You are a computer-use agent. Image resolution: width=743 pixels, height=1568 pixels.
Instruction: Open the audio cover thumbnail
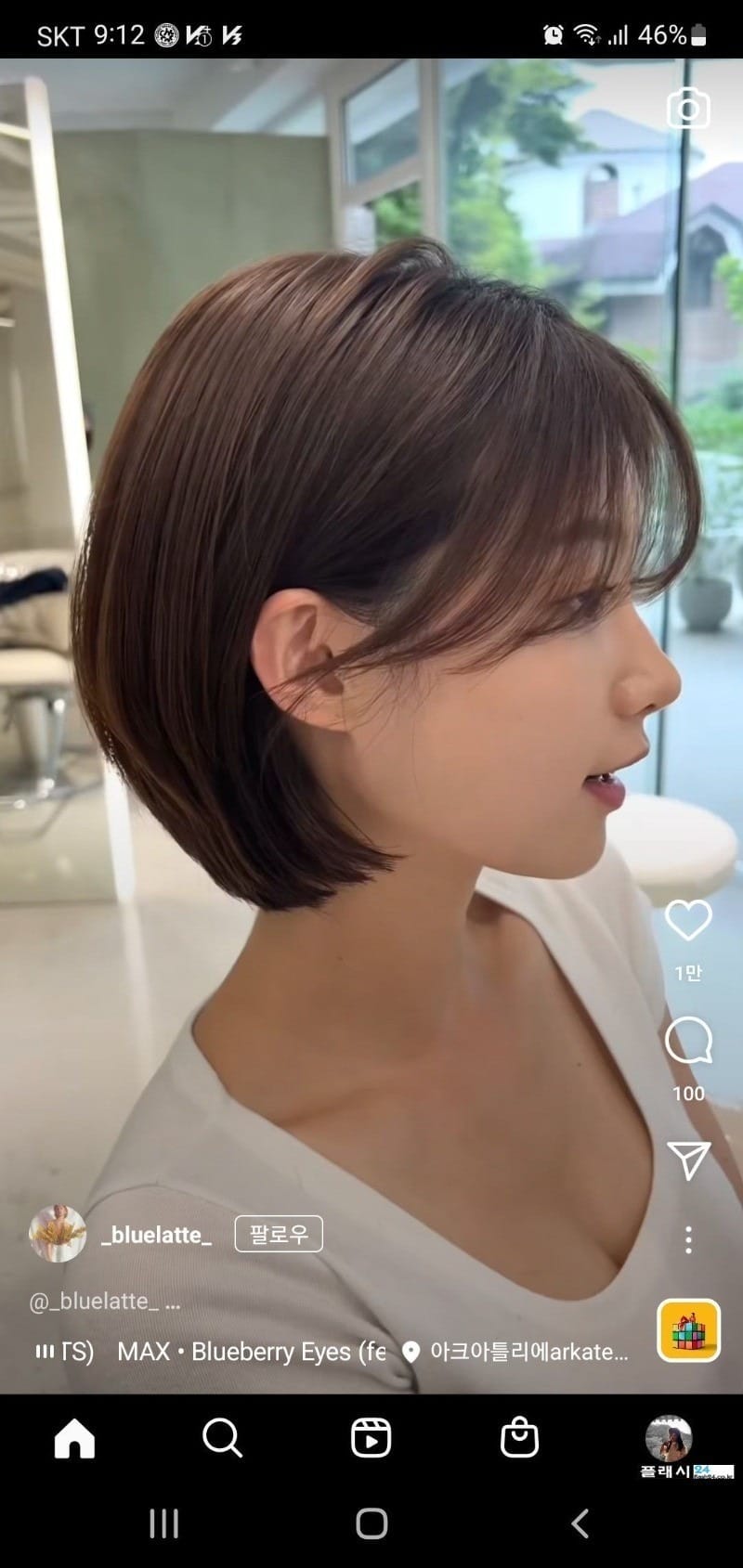pos(688,1330)
